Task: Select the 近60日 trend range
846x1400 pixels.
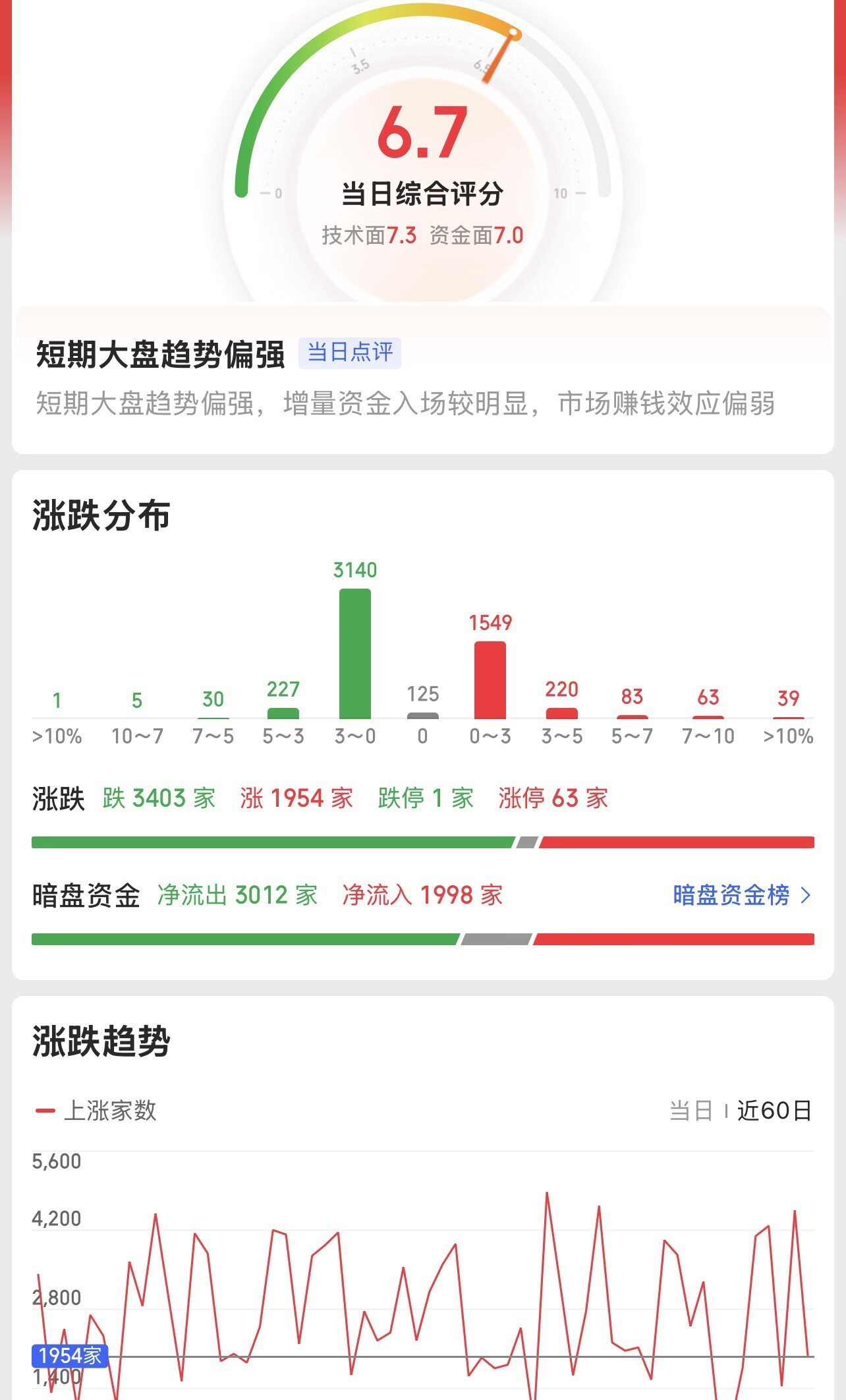Action: click(774, 1111)
